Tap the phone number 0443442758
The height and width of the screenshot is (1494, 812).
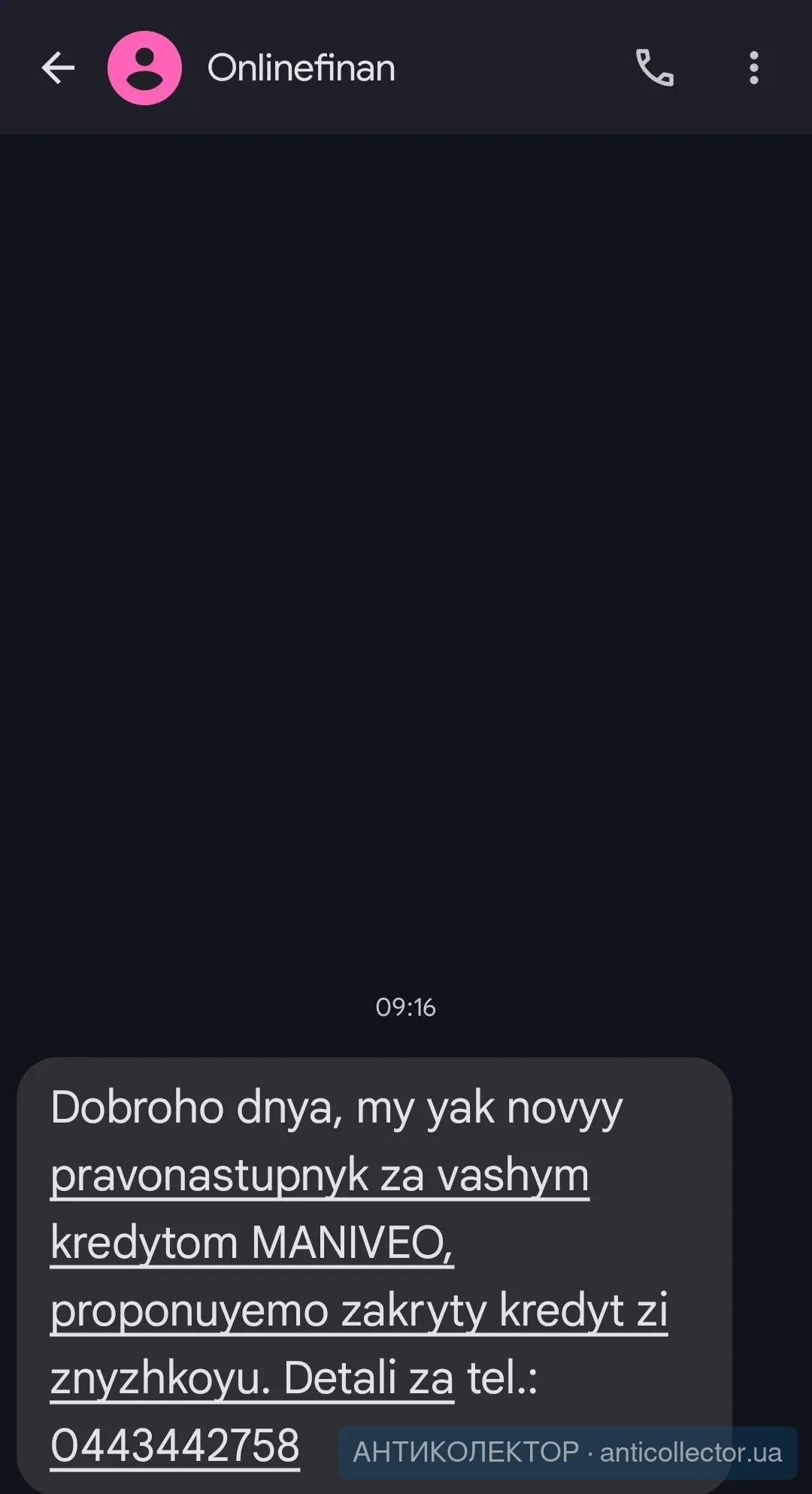[x=175, y=1445]
